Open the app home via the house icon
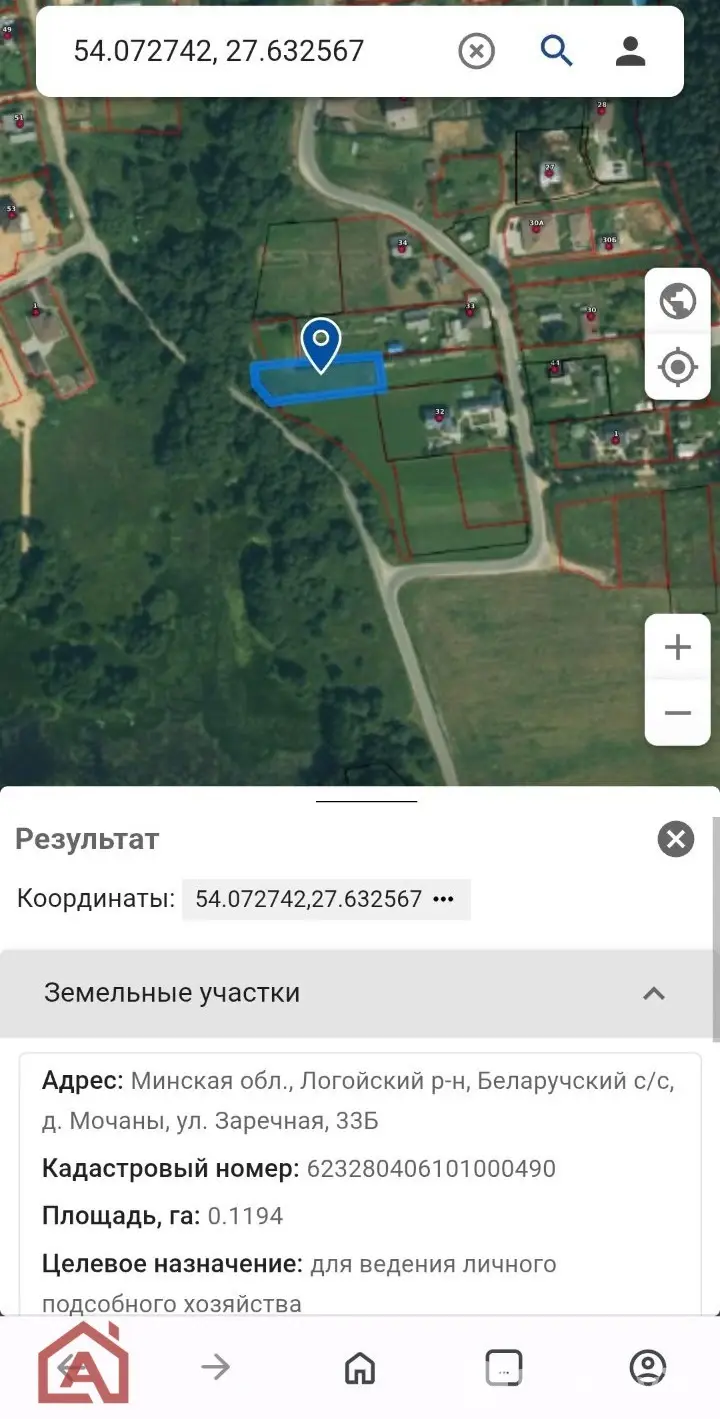Viewport: 720px width, 1419px height. click(x=360, y=1366)
